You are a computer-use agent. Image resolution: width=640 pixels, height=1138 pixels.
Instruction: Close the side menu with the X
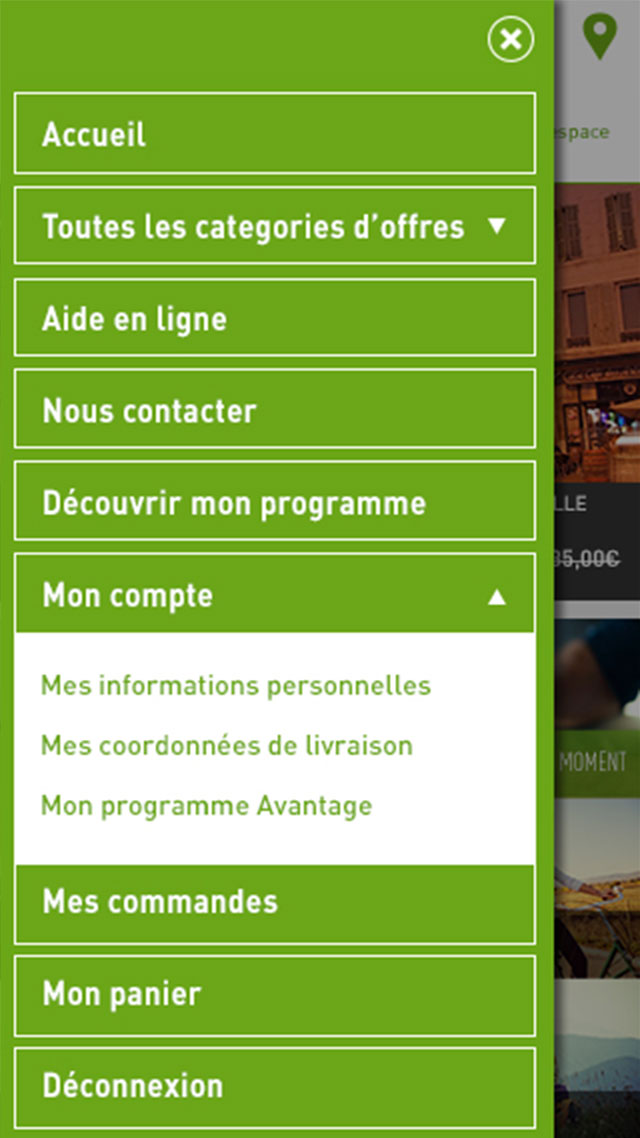511,39
